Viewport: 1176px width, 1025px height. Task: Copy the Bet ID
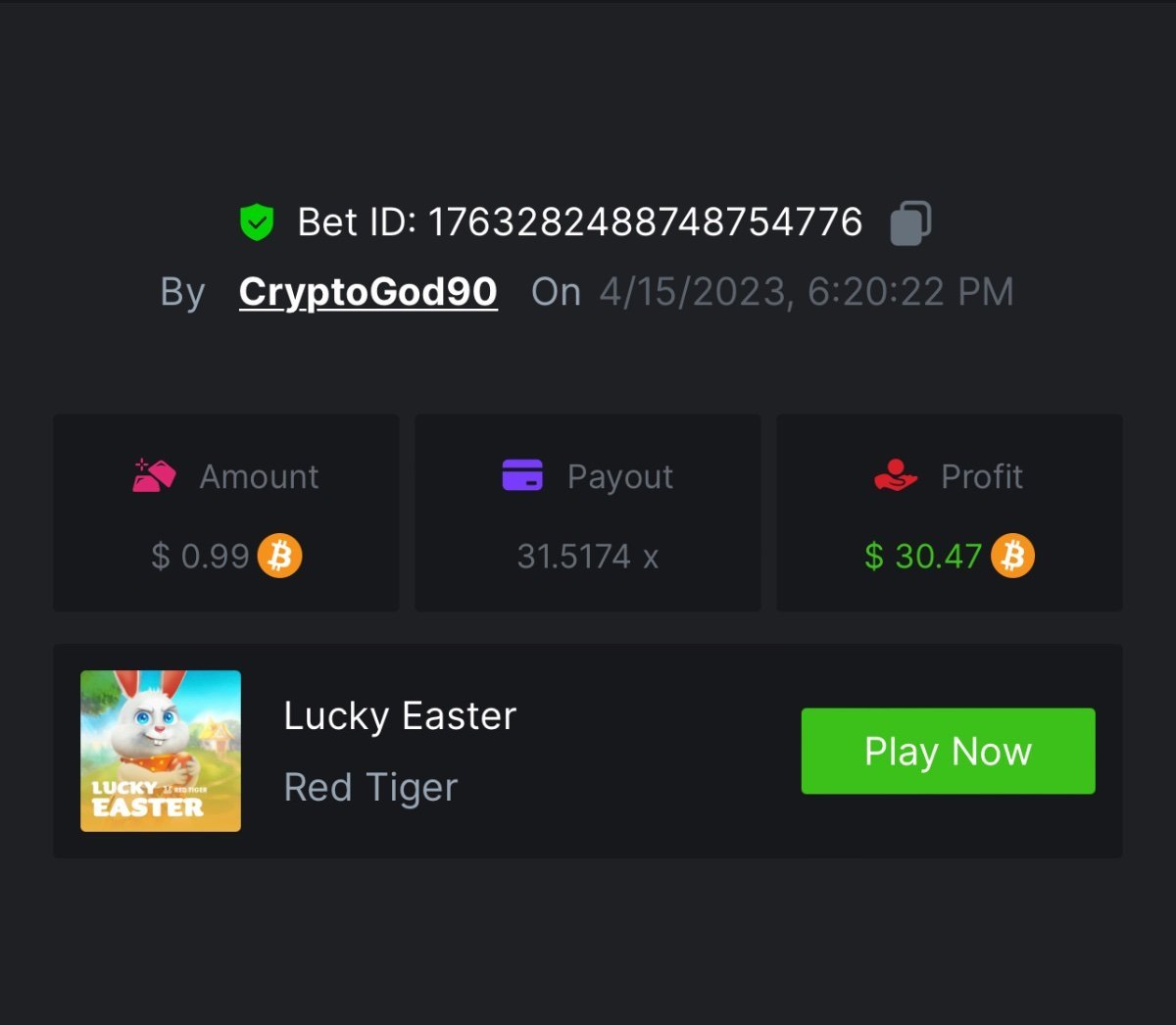[910, 222]
